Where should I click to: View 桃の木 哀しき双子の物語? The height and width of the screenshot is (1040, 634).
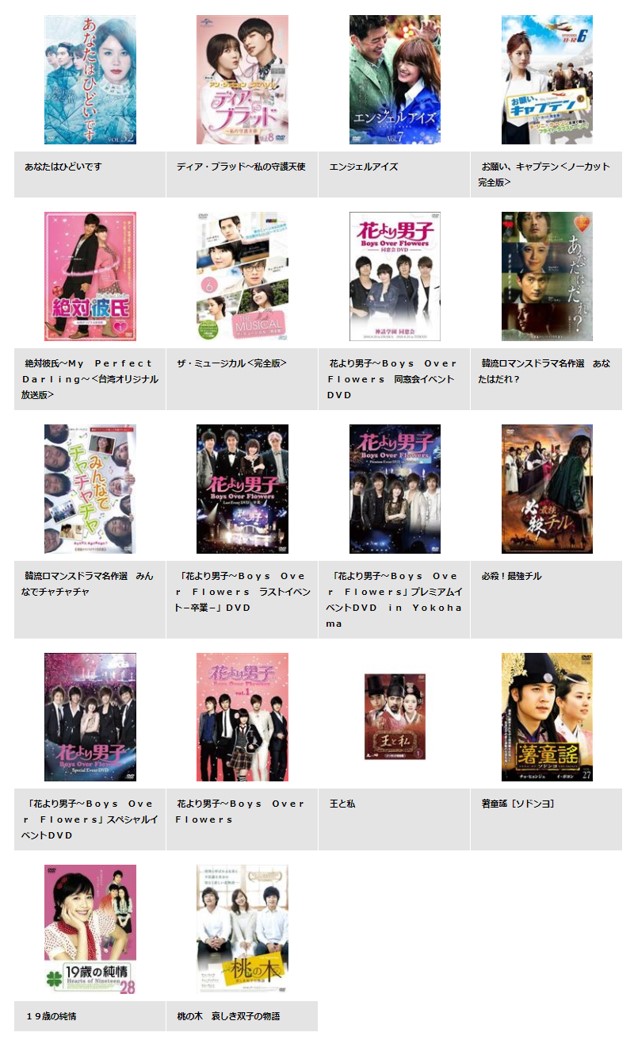242,929
